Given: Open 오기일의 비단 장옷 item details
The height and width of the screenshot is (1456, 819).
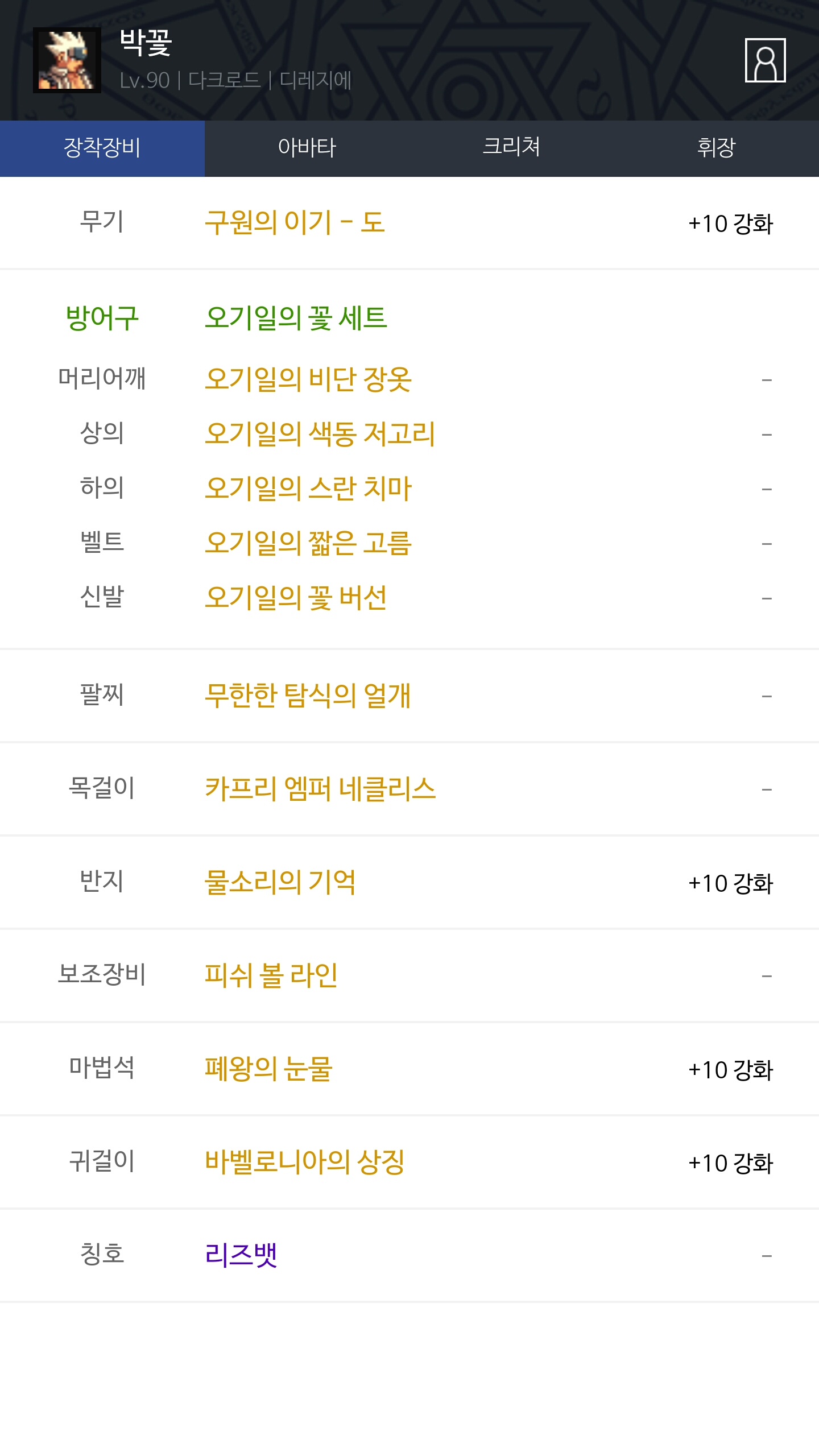Looking at the screenshot, I should coord(308,379).
